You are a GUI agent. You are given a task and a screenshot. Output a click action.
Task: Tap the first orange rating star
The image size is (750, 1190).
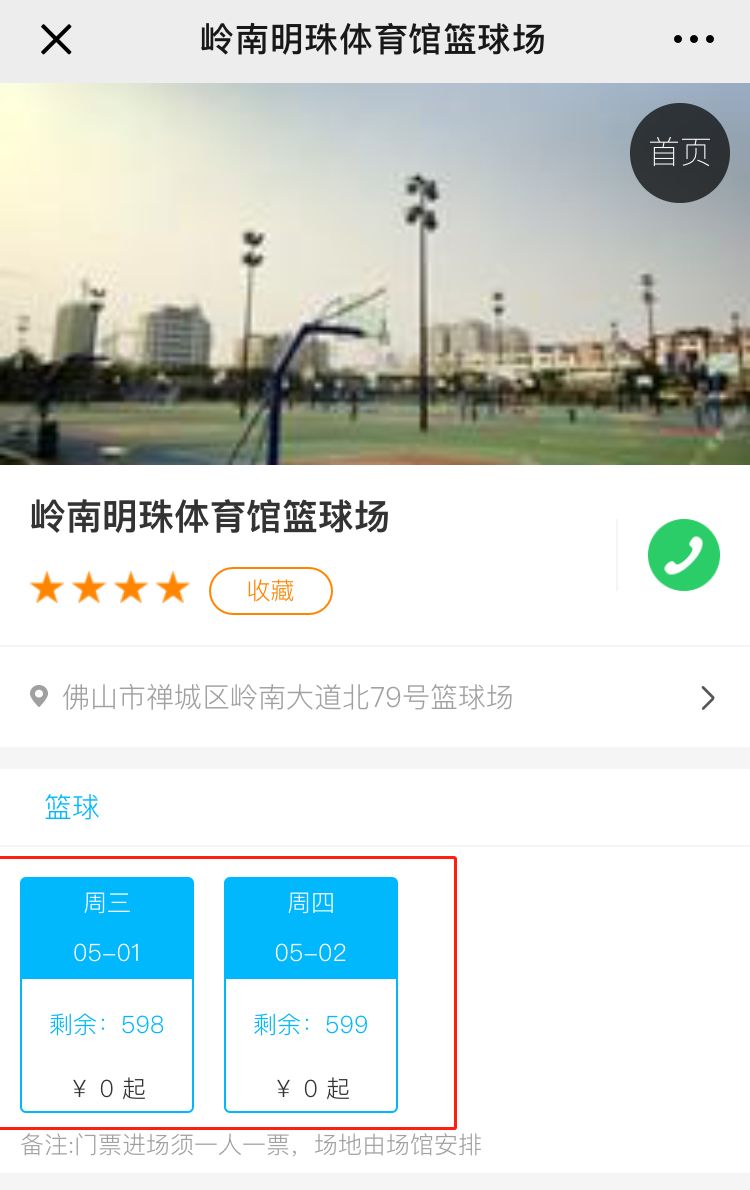[x=47, y=587]
